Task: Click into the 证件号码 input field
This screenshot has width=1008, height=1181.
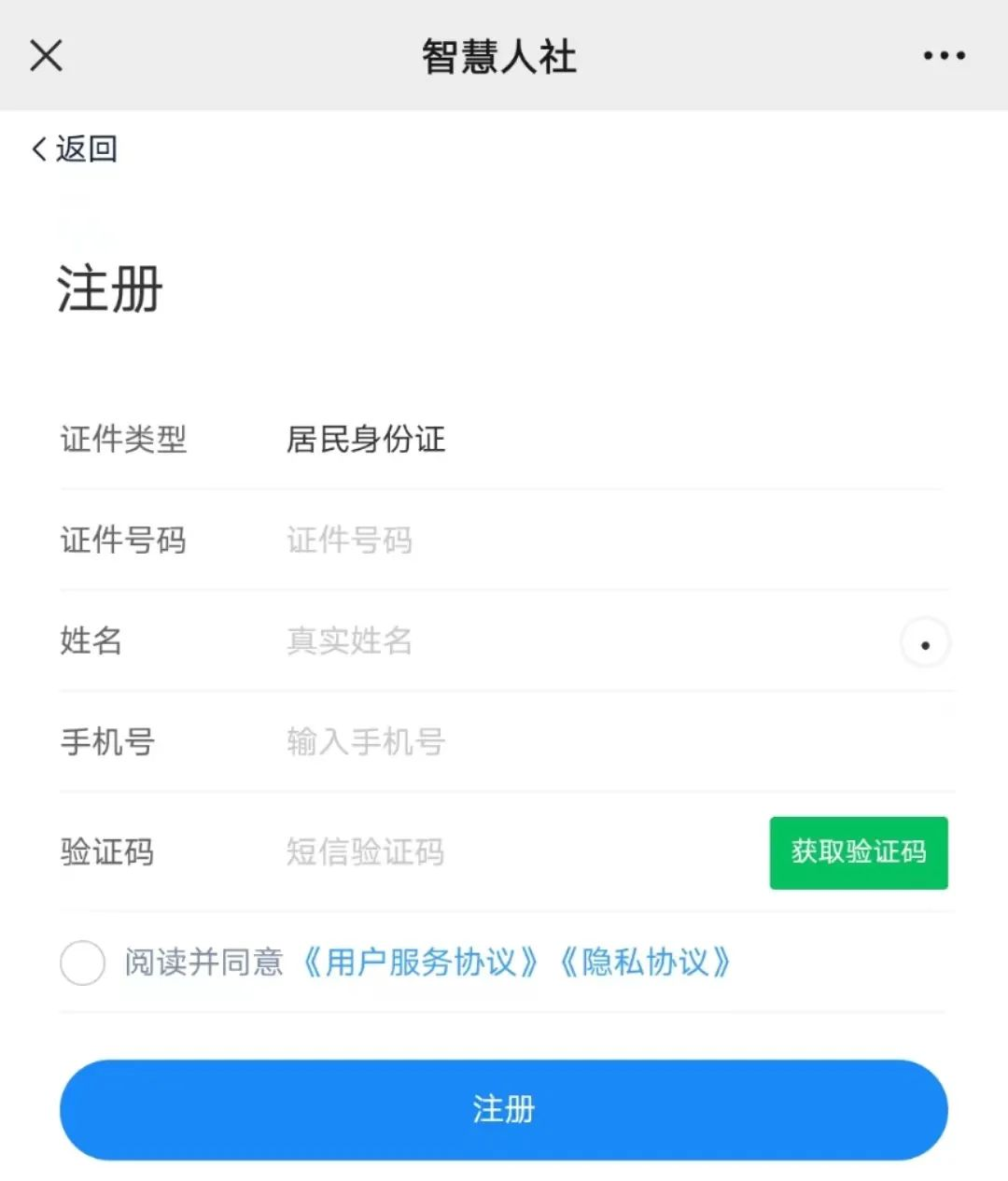Action: click(x=467, y=541)
